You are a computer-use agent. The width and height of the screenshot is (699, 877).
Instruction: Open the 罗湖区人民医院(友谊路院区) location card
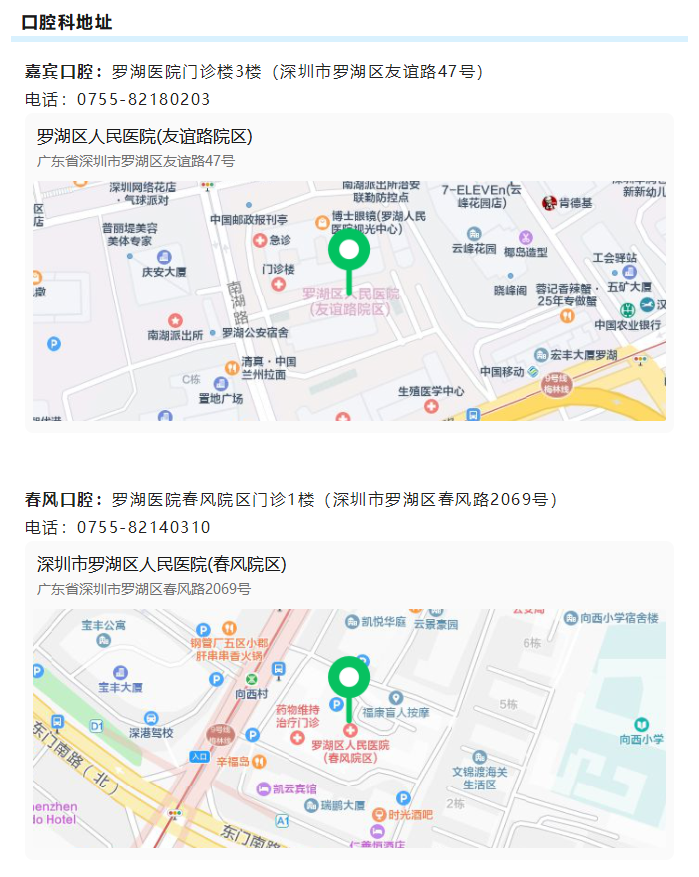point(145,137)
